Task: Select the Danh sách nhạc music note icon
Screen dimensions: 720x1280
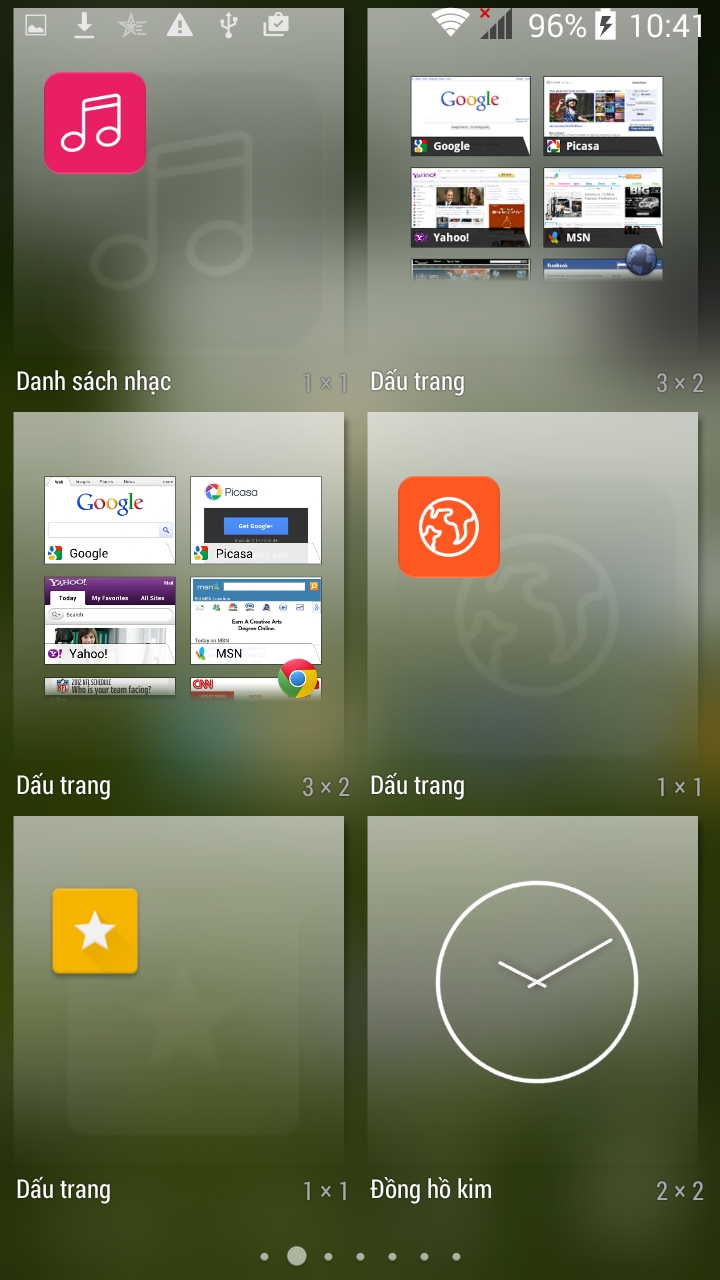Action: [95, 122]
